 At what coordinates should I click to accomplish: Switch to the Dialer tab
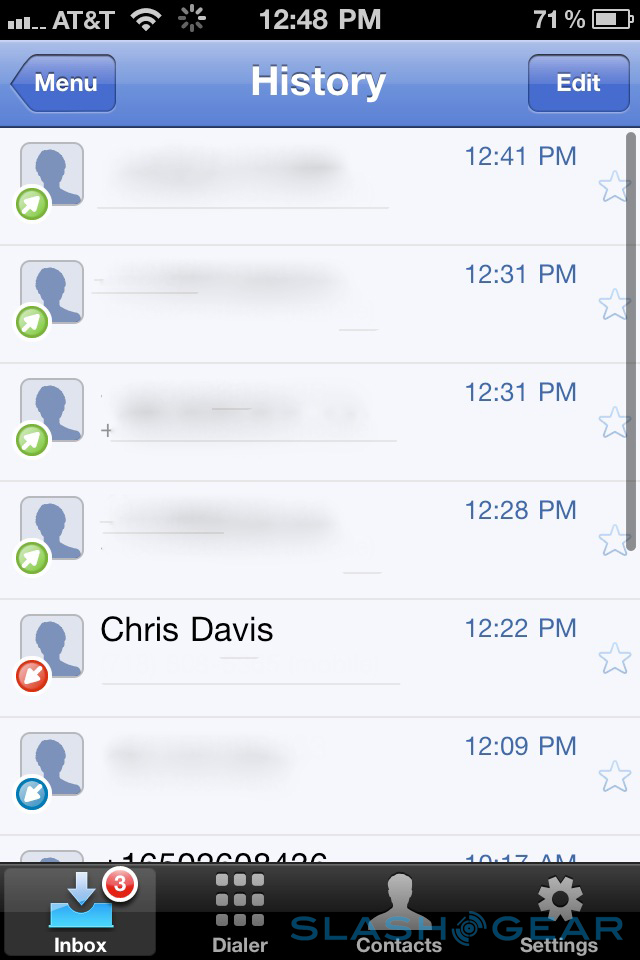tap(240, 912)
